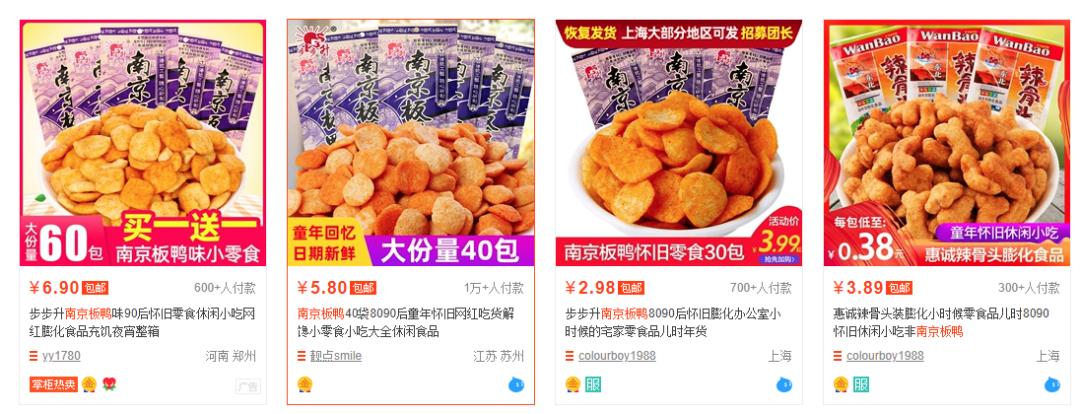This screenshot has width=1080, height=414.
Task: Visit the yy1780 shop
Action: pyautogui.click(x=61, y=356)
